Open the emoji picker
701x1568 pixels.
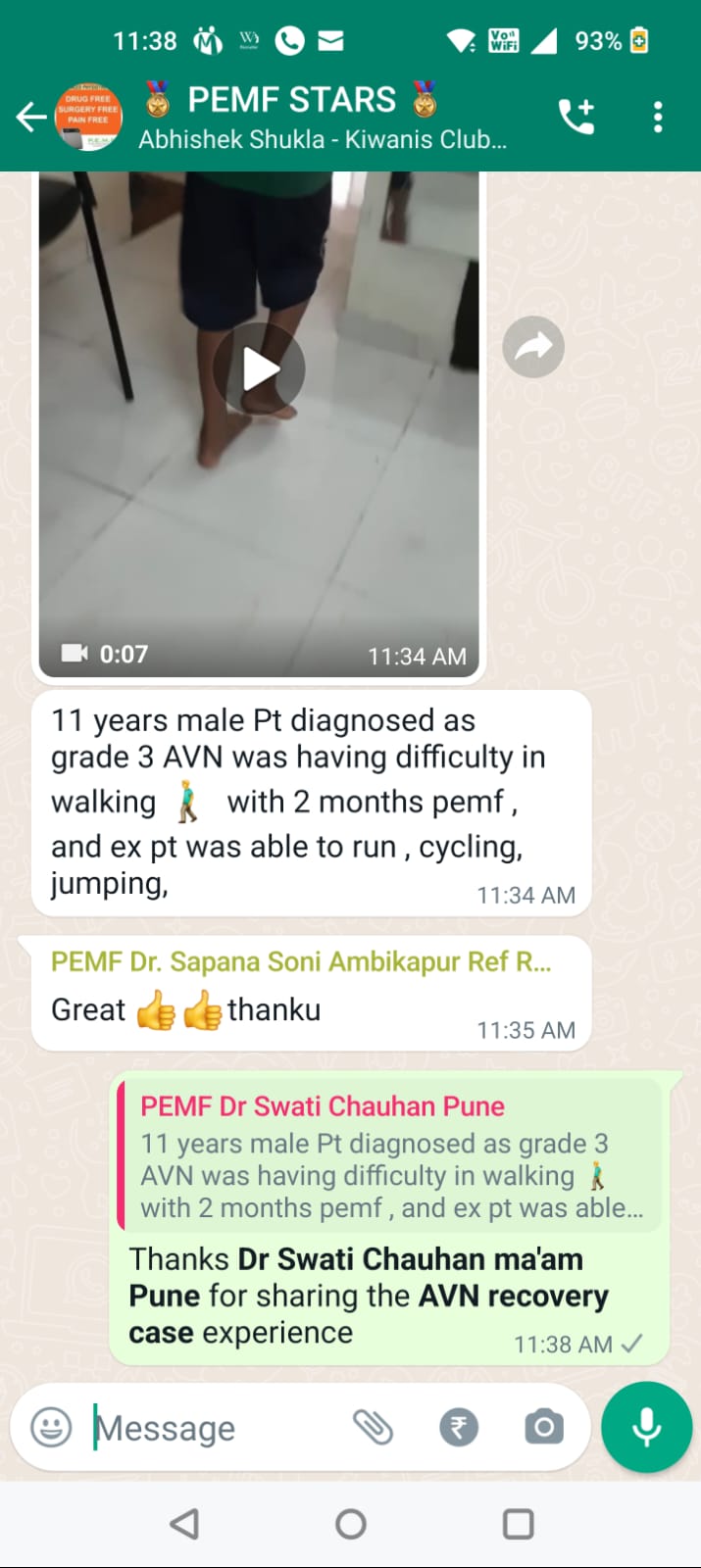[x=51, y=1427]
